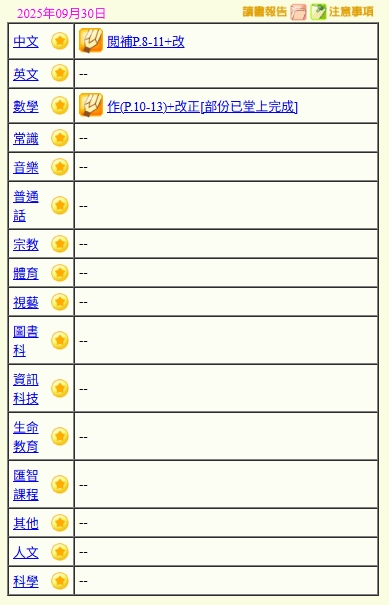Open the 匯智課程 subject link
Screen dimensions: 389x605
[x=26, y=485]
